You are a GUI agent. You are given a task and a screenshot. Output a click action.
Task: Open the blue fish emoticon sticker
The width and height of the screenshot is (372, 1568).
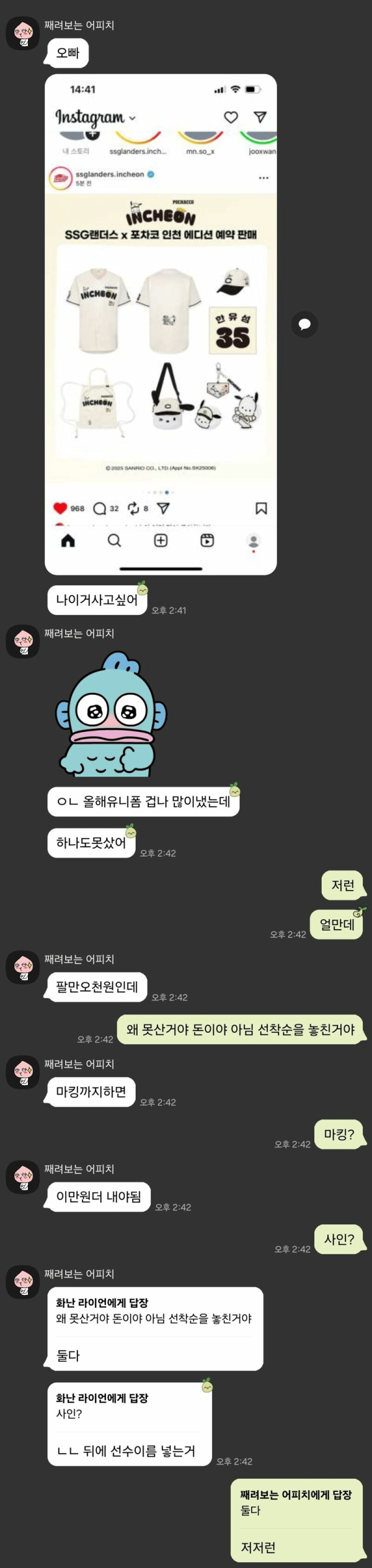click(x=112, y=714)
